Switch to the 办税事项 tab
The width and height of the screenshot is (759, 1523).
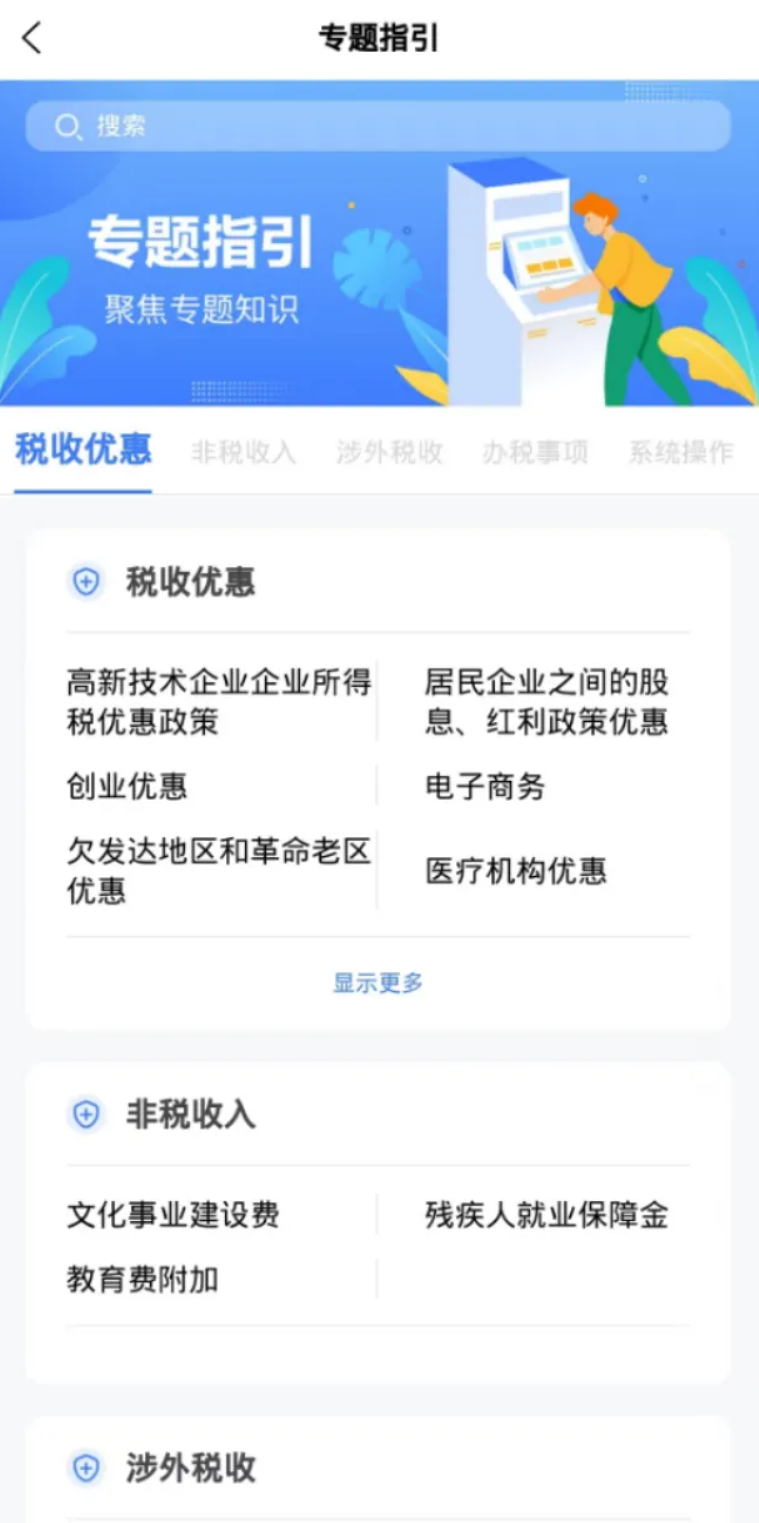point(535,452)
